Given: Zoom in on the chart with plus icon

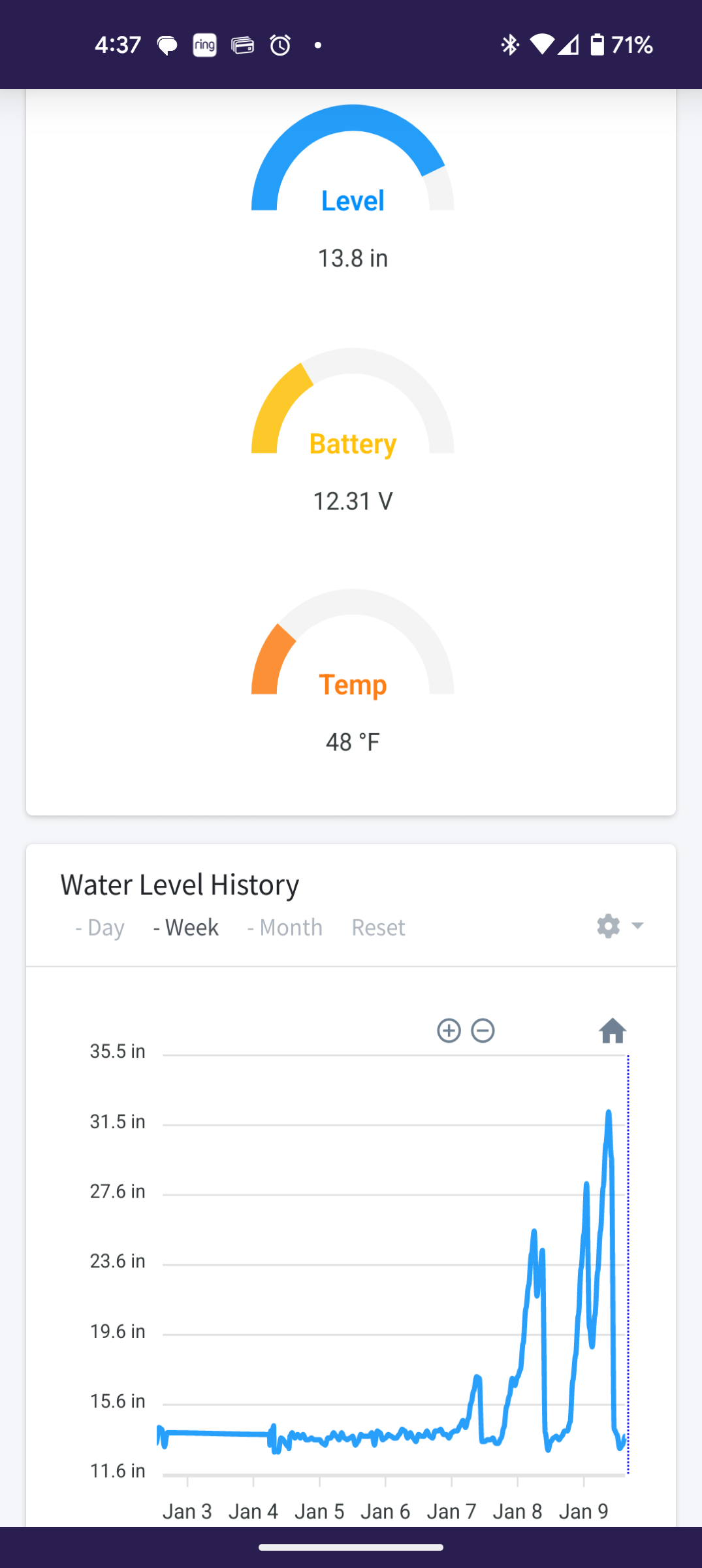Looking at the screenshot, I should (449, 1030).
